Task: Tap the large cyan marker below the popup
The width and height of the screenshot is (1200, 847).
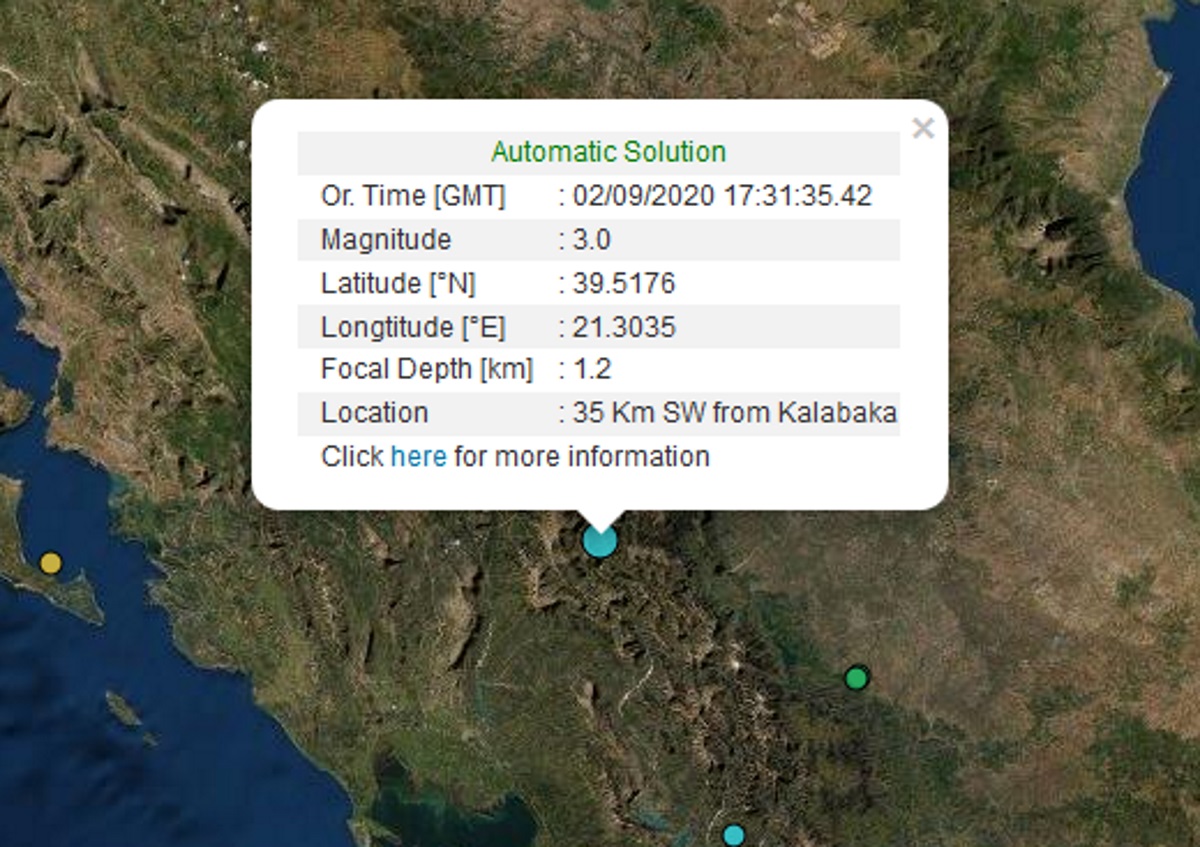Action: 599,541
